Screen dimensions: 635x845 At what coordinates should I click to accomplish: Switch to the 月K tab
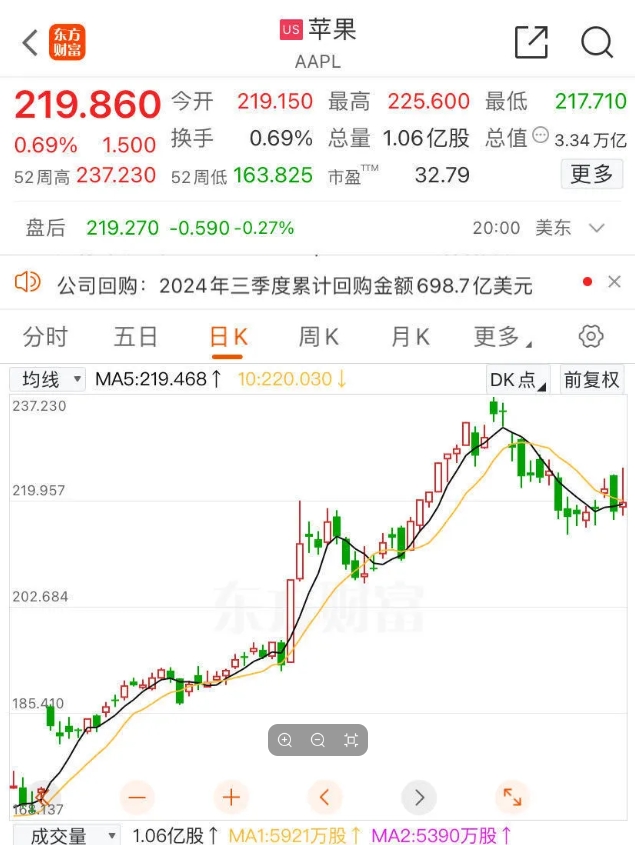click(x=409, y=337)
